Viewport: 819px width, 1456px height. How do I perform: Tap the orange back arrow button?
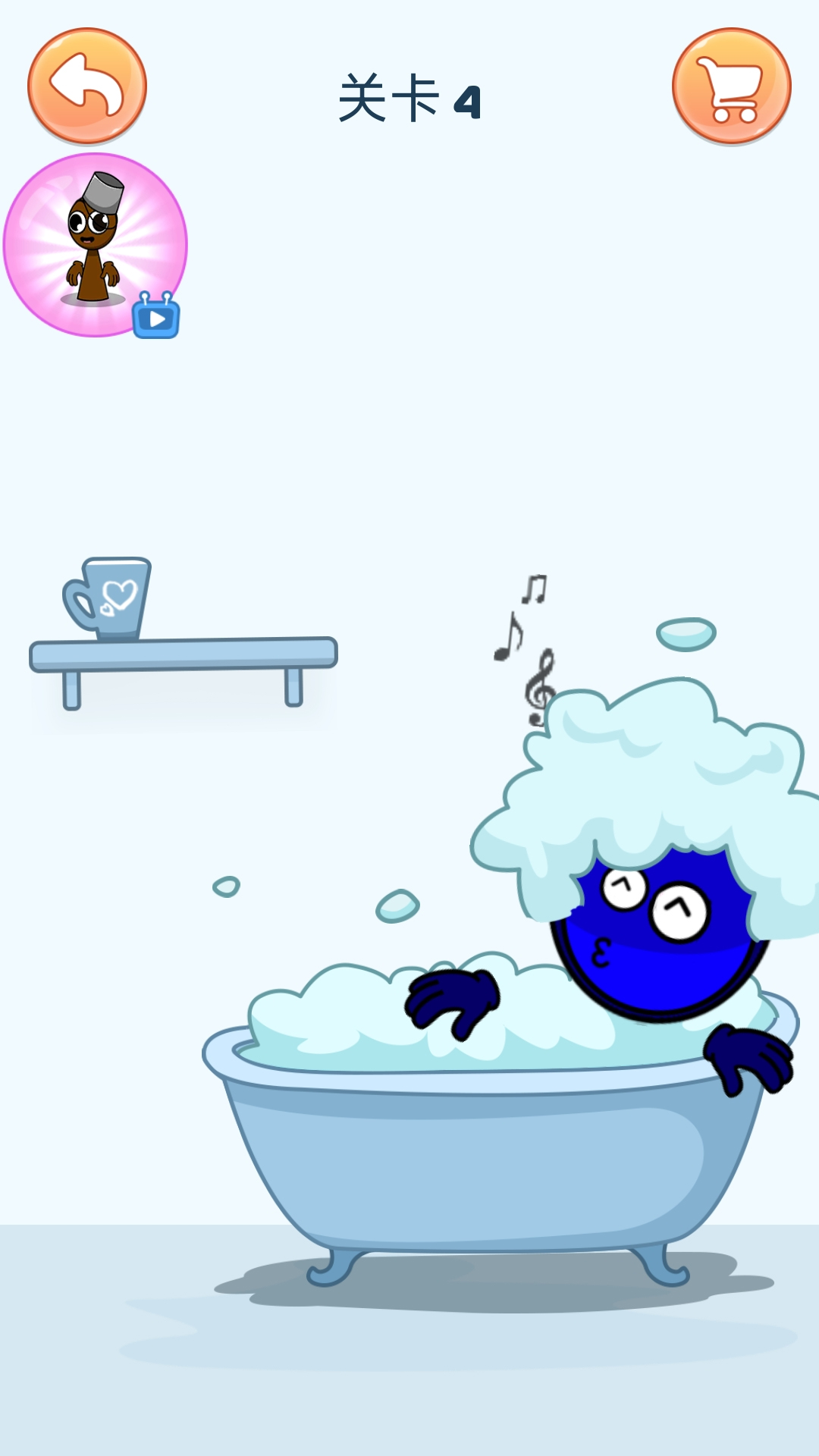(x=87, y=86)
